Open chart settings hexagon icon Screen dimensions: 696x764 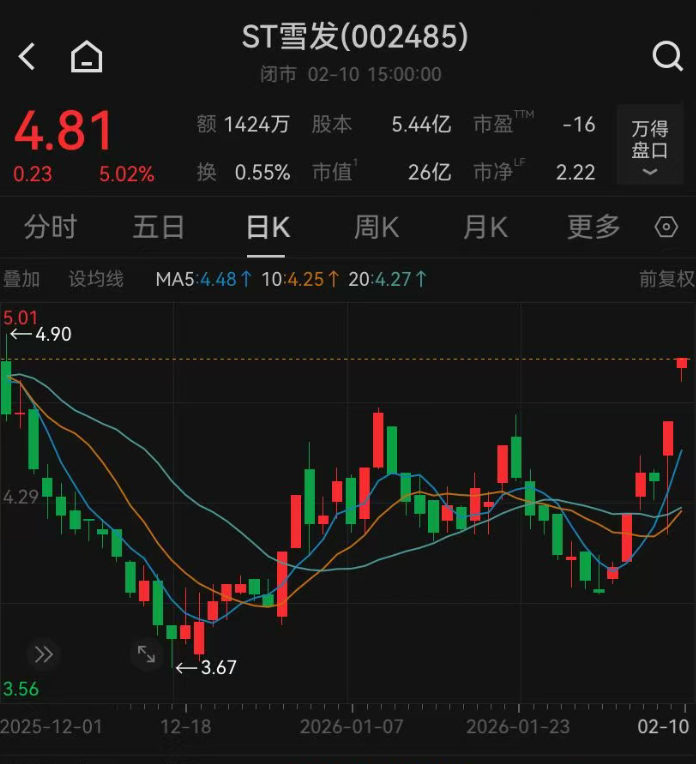pos(666,228)
